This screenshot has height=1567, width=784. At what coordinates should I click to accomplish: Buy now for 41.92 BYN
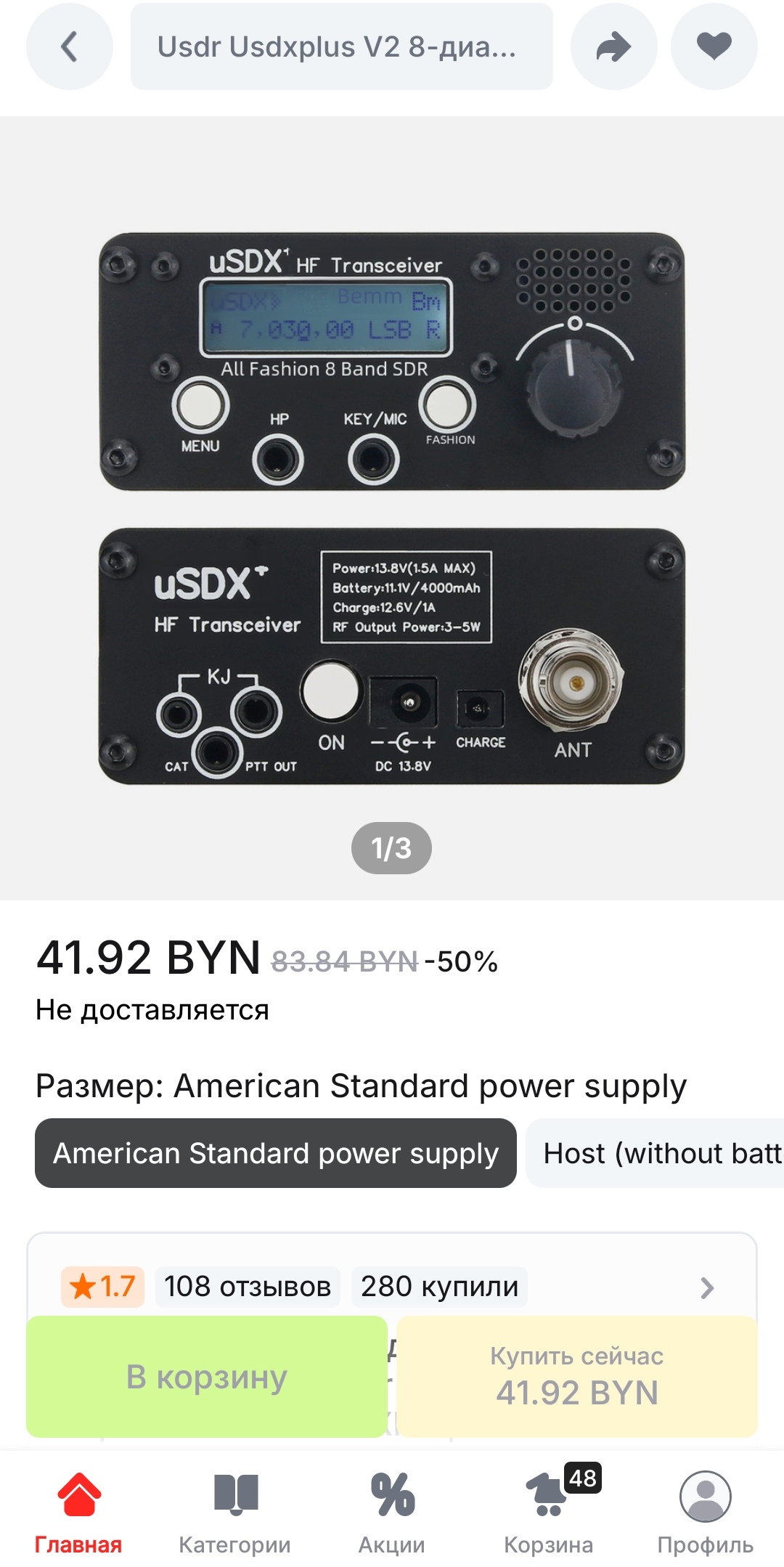click(577, 1377)
